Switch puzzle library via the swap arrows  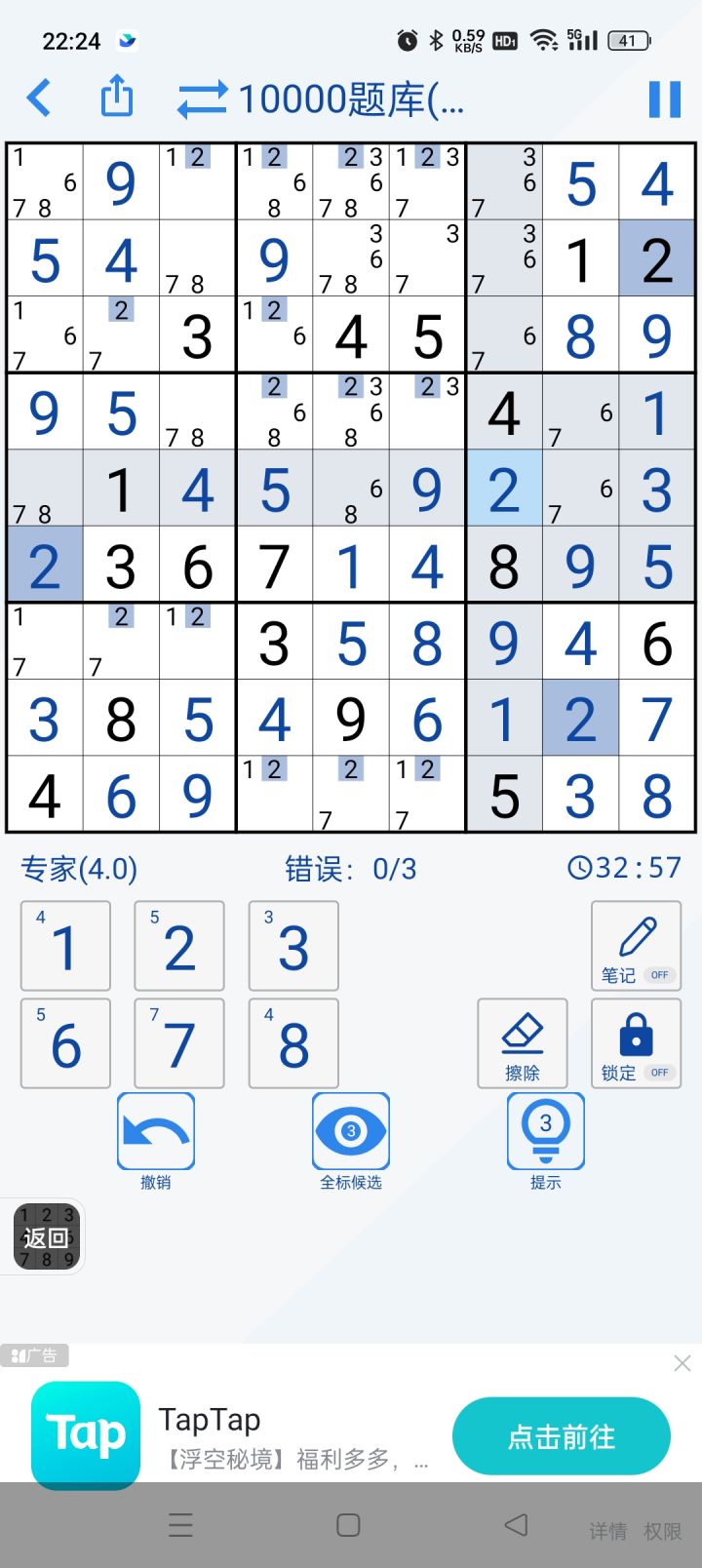point(202,99)
